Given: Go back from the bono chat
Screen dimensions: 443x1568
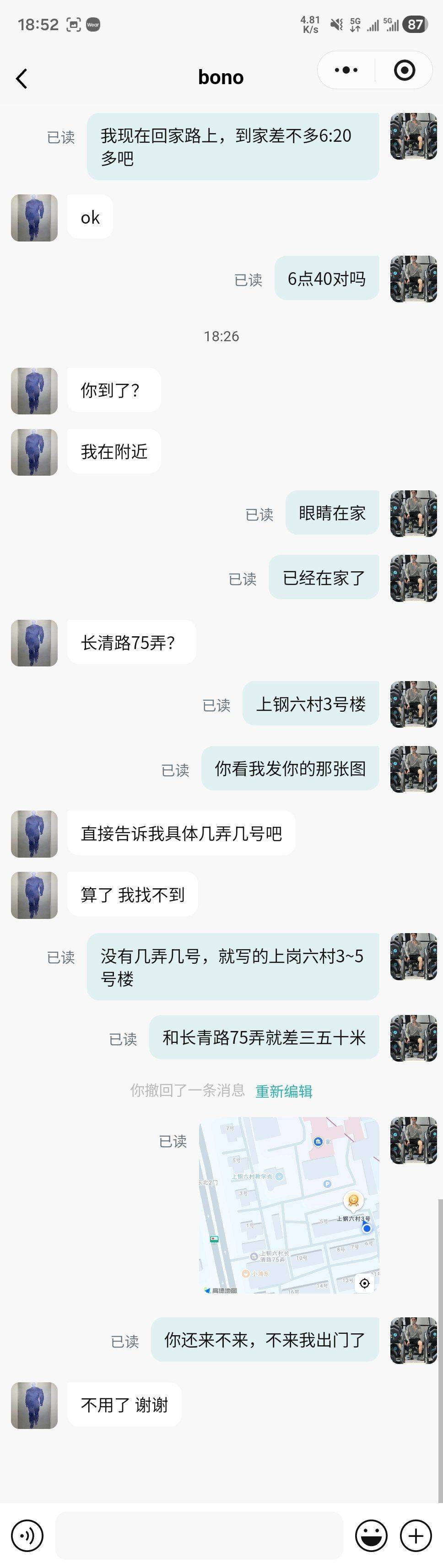Looking at the screenshot, I should tap(22, 79).
